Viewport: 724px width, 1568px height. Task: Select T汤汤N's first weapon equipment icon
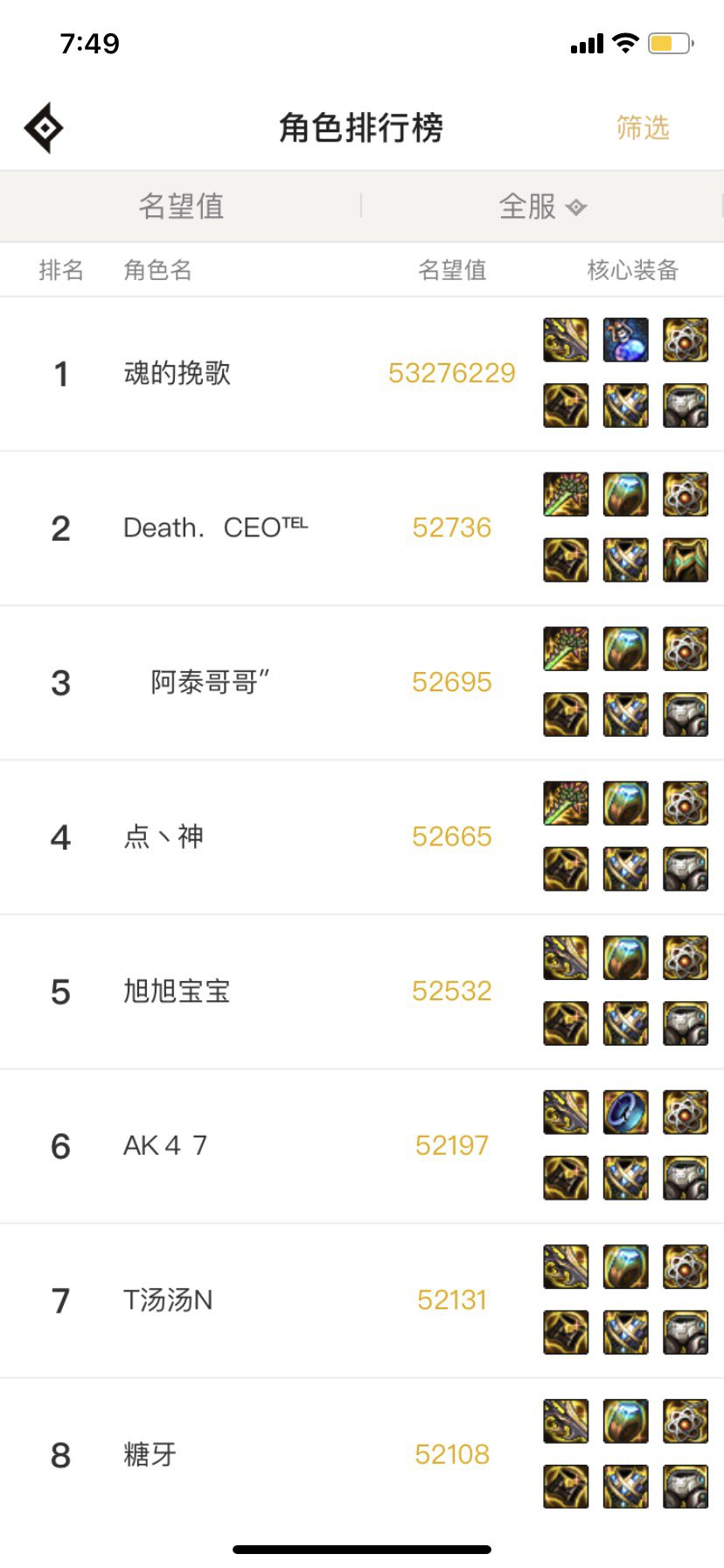coord(565,1267)
